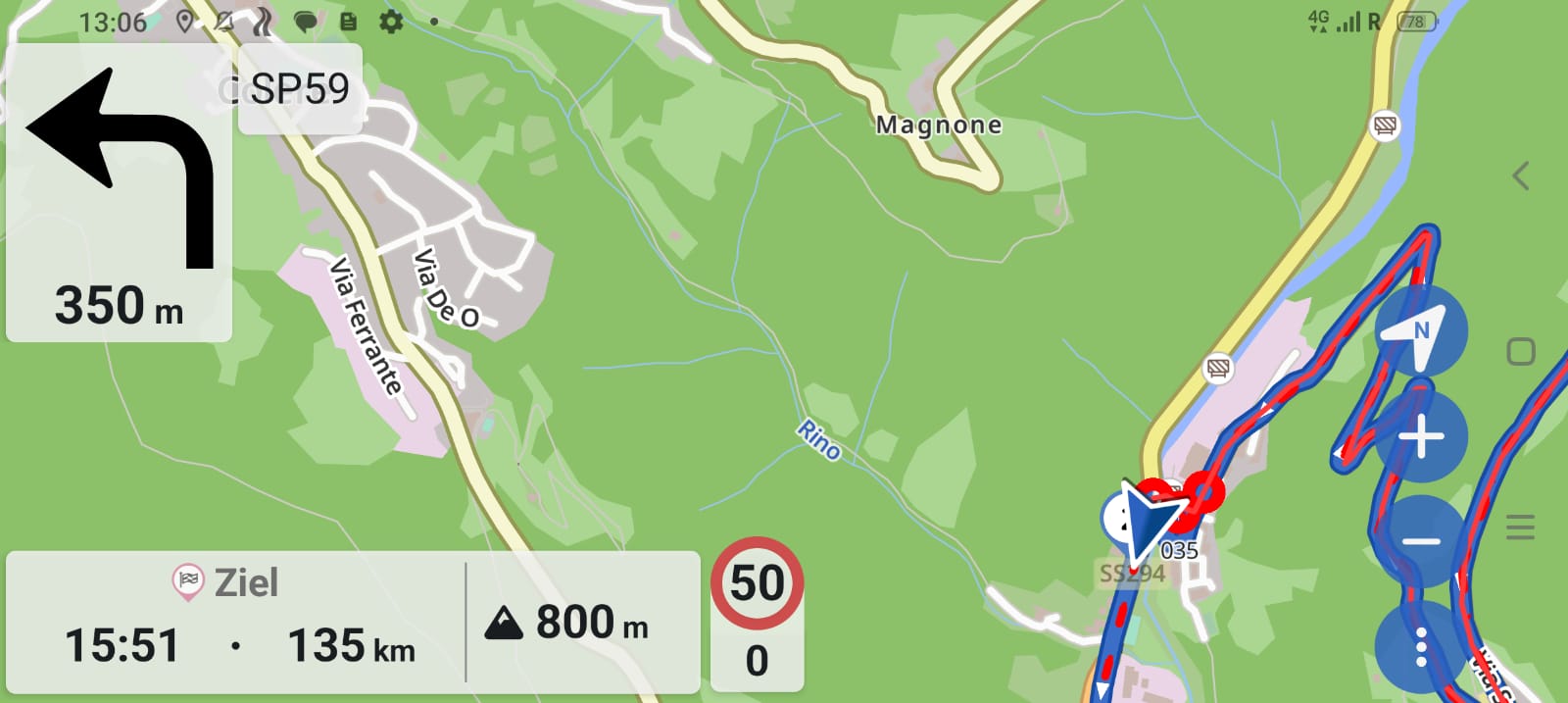Open the Ziel arrival info panel
This screenshot has width=1568, height=703.
coord(235,621)
